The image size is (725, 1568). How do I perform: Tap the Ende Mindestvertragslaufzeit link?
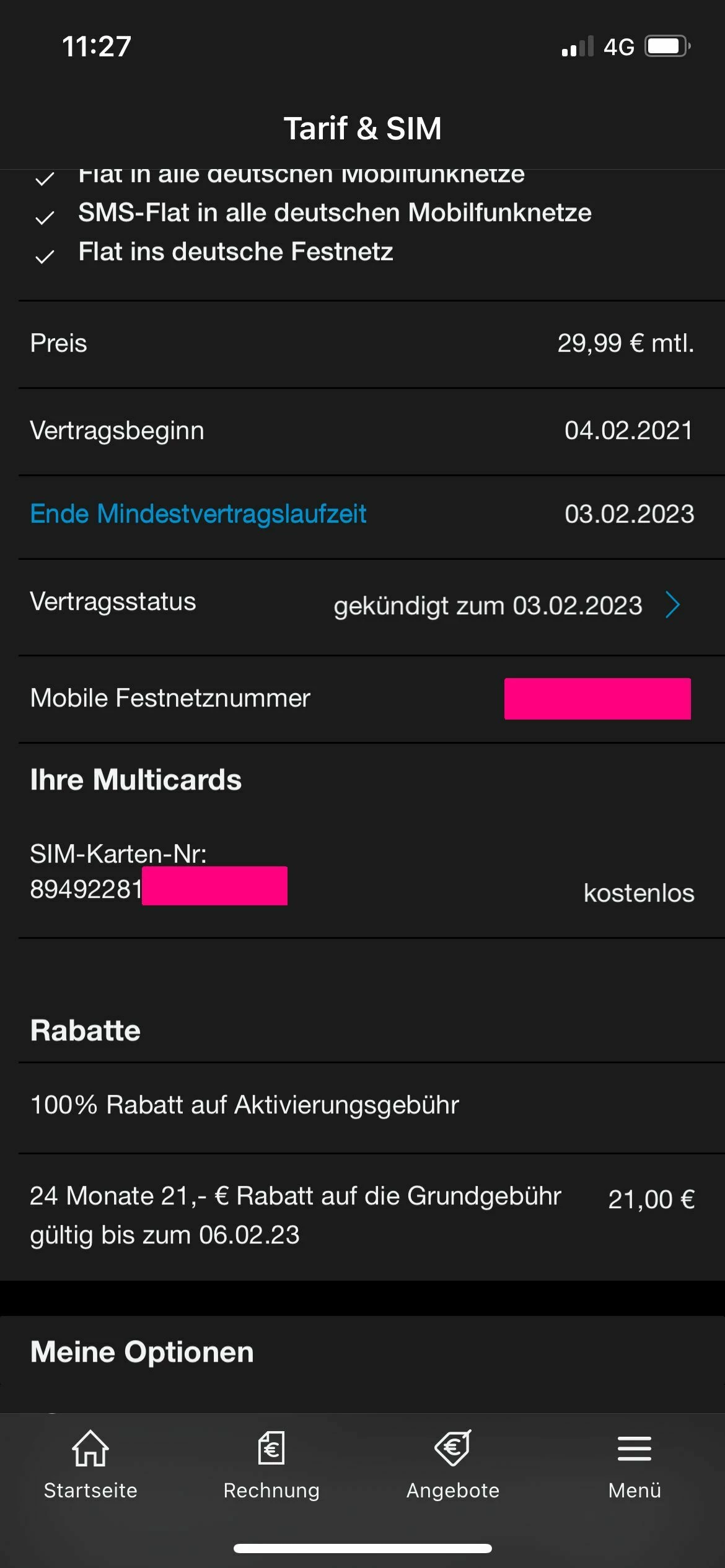coord(198,514)
